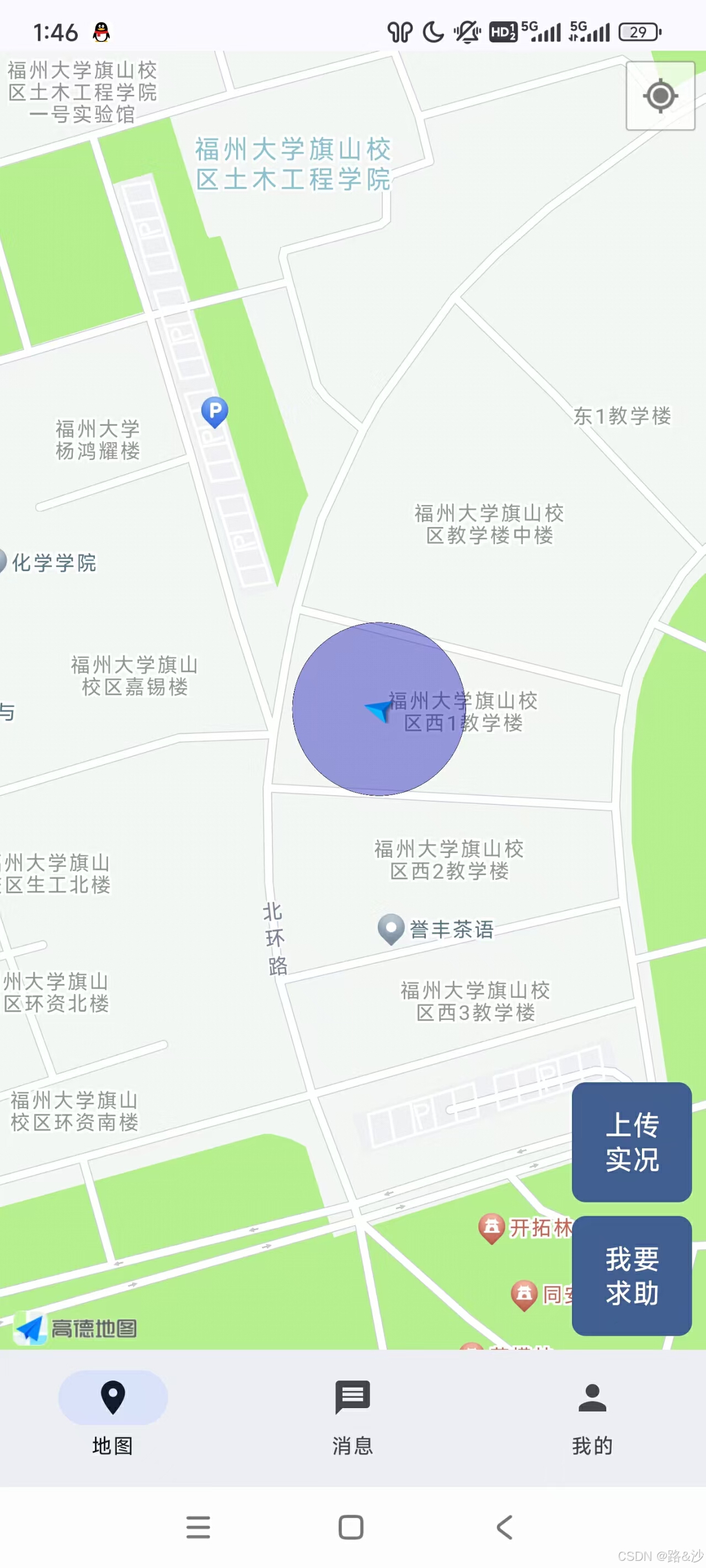The image size is (706, 1568).
Task: Open the 地图 map pin icon
Action: [x=113, y=1398]
